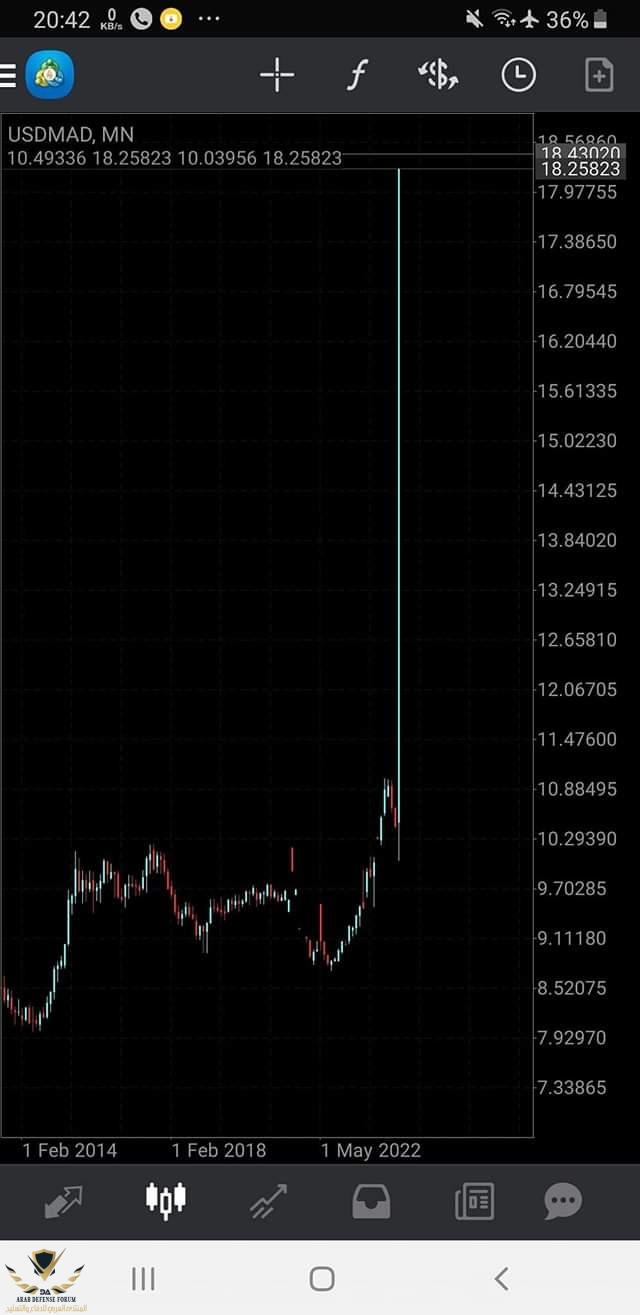Open the indicators list
Screen dimensions: 640x1315
(x=357, y=75)
